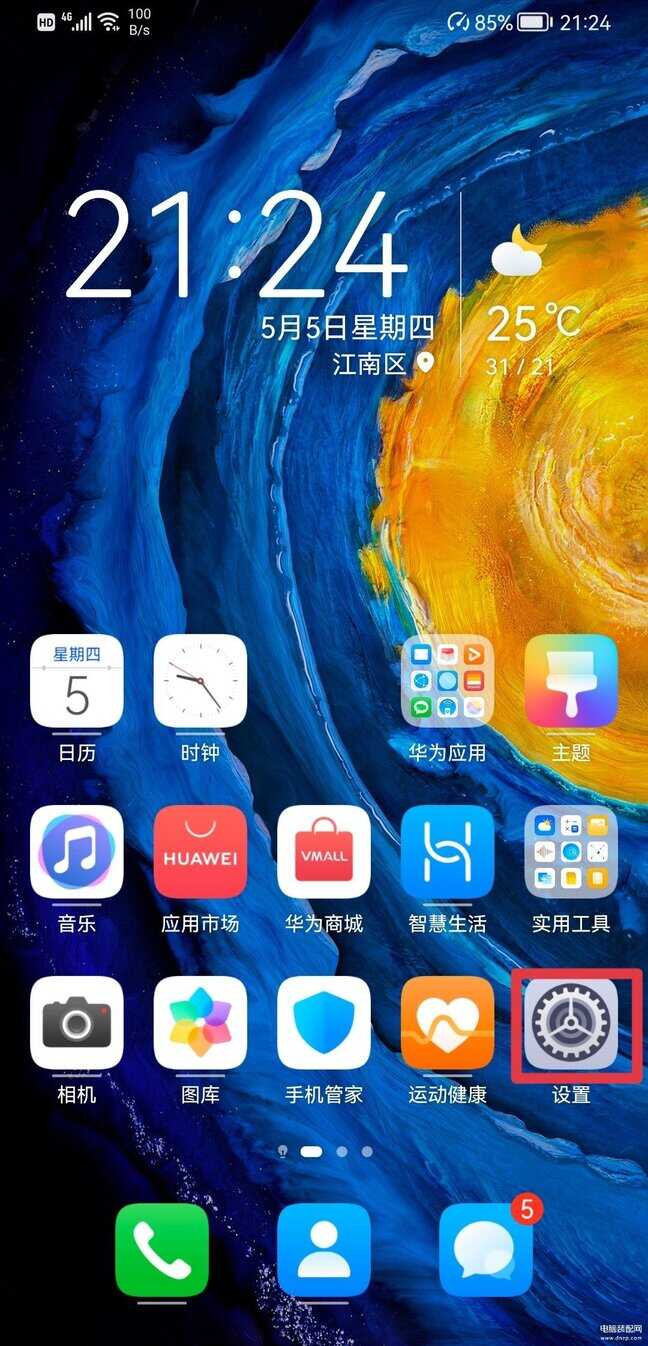The height and width of the screenshot is (1346, 648).
Task: Tap the large 21:24 clock widget
Action: pyautogui.click(x=237, y=246)
